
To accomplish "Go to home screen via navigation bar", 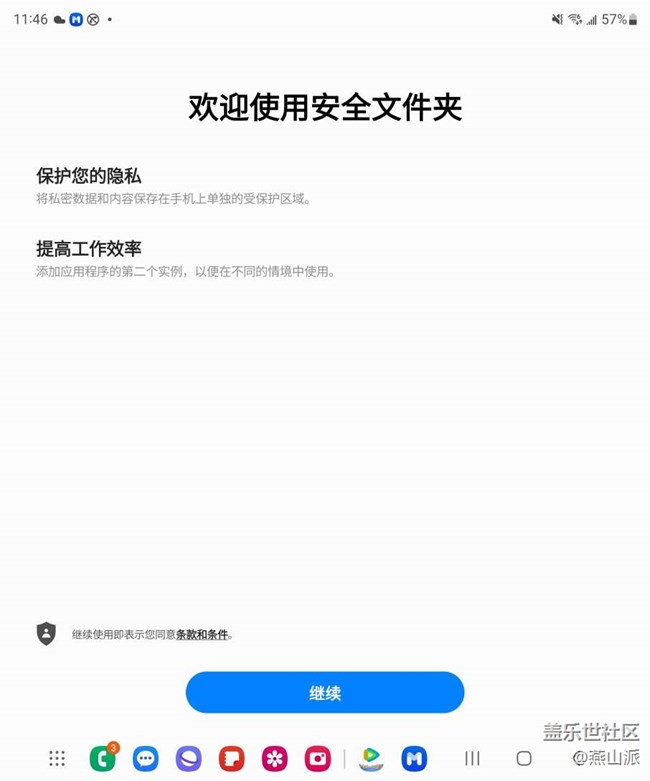I will 523,758.
